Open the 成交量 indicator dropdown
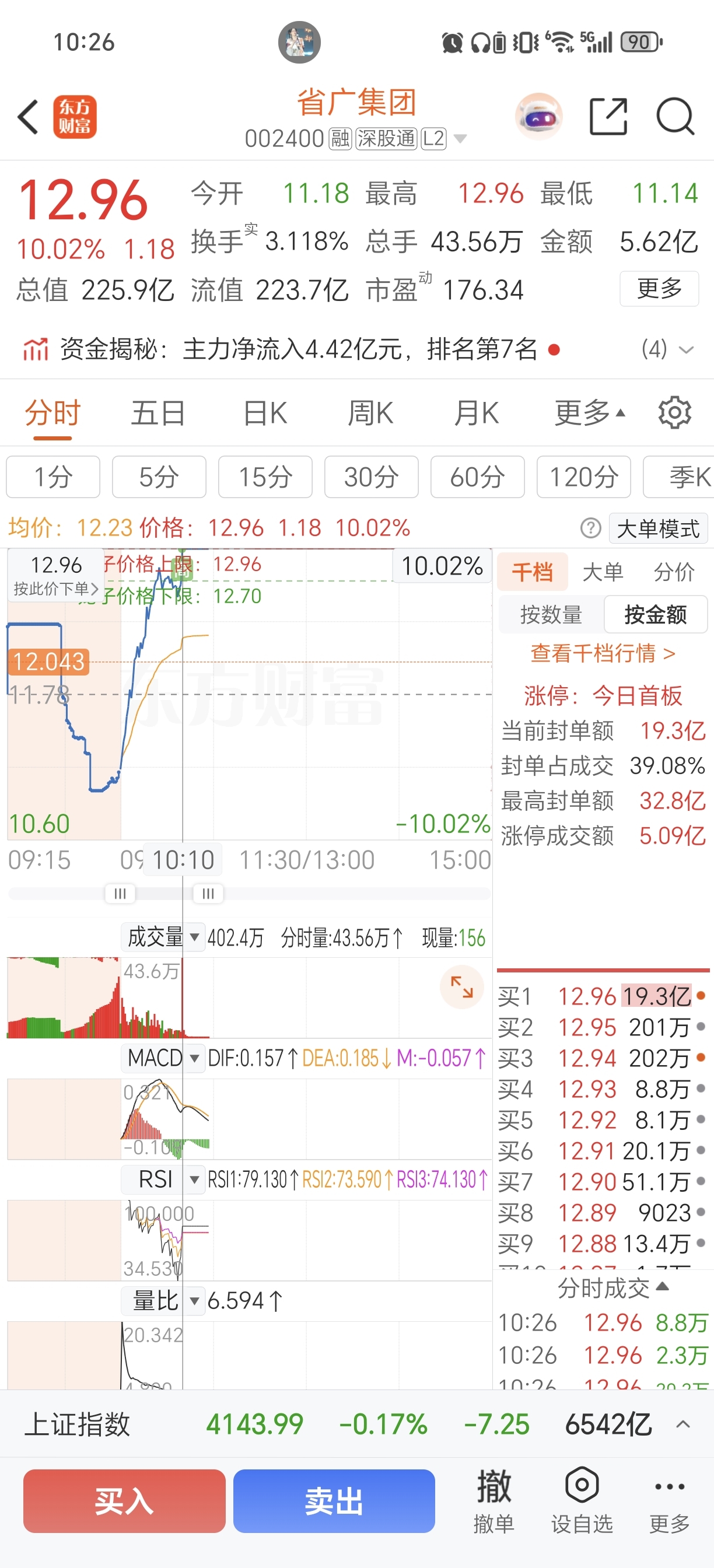The height and width of the screenshot is (1568, 714). 163,937
